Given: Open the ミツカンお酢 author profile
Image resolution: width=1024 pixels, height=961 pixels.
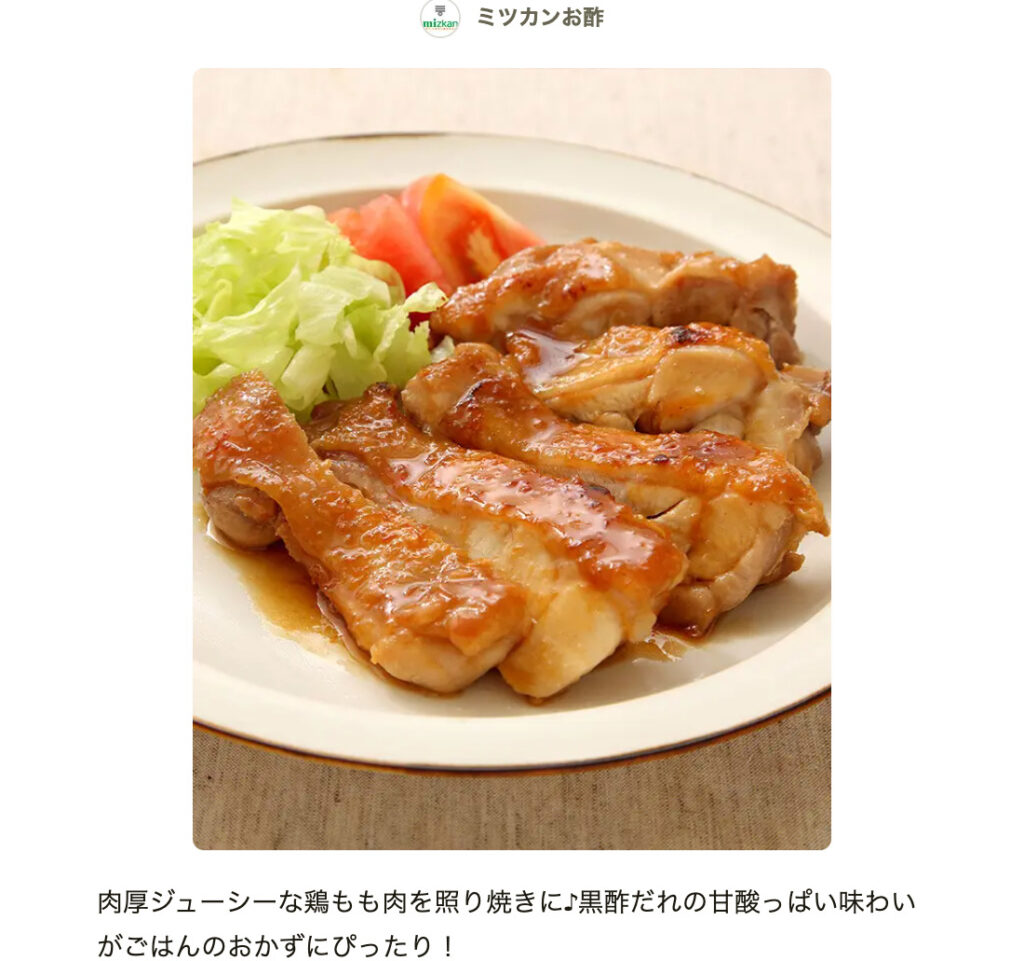Looking at the screenshot, I should [x=539, y=18].
